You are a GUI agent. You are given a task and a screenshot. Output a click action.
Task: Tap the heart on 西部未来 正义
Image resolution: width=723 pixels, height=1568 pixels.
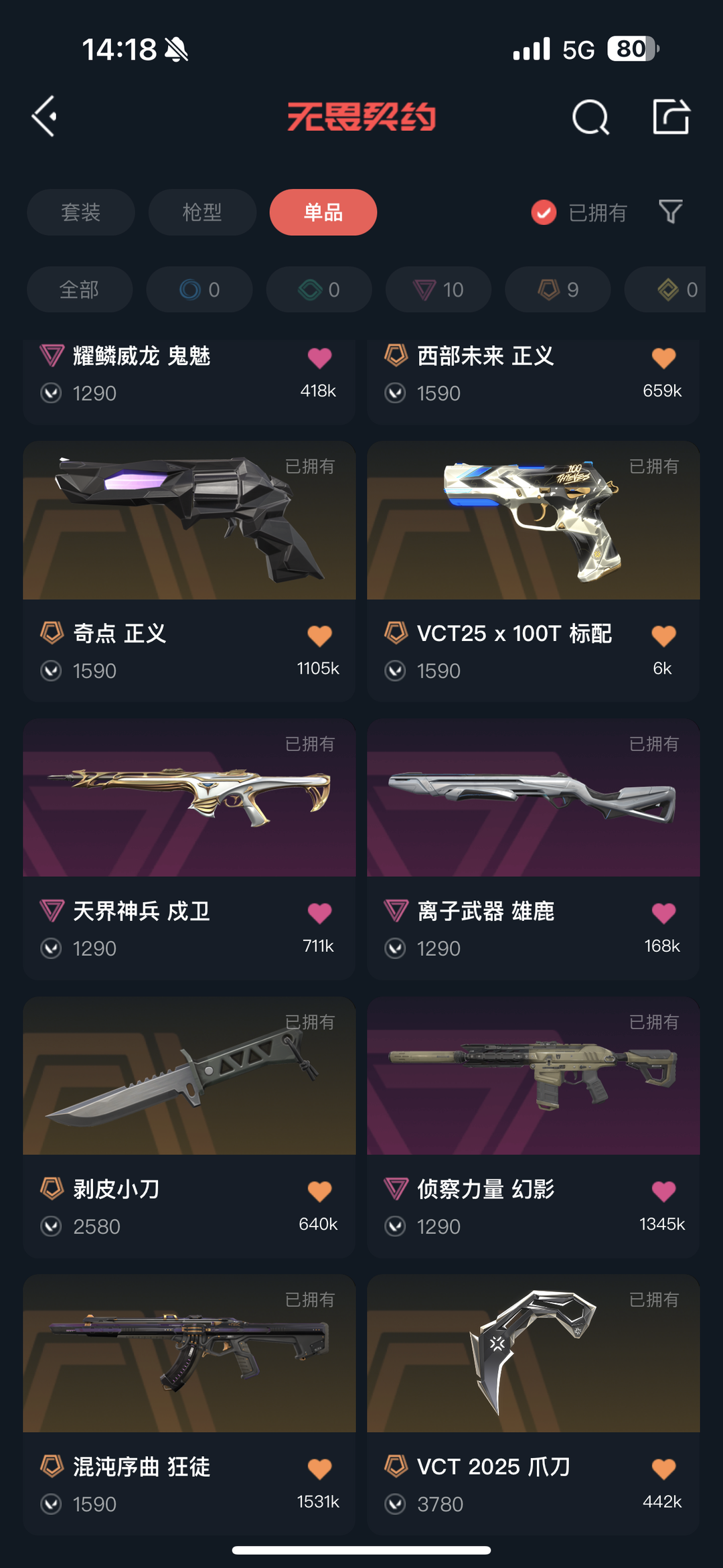663,358
